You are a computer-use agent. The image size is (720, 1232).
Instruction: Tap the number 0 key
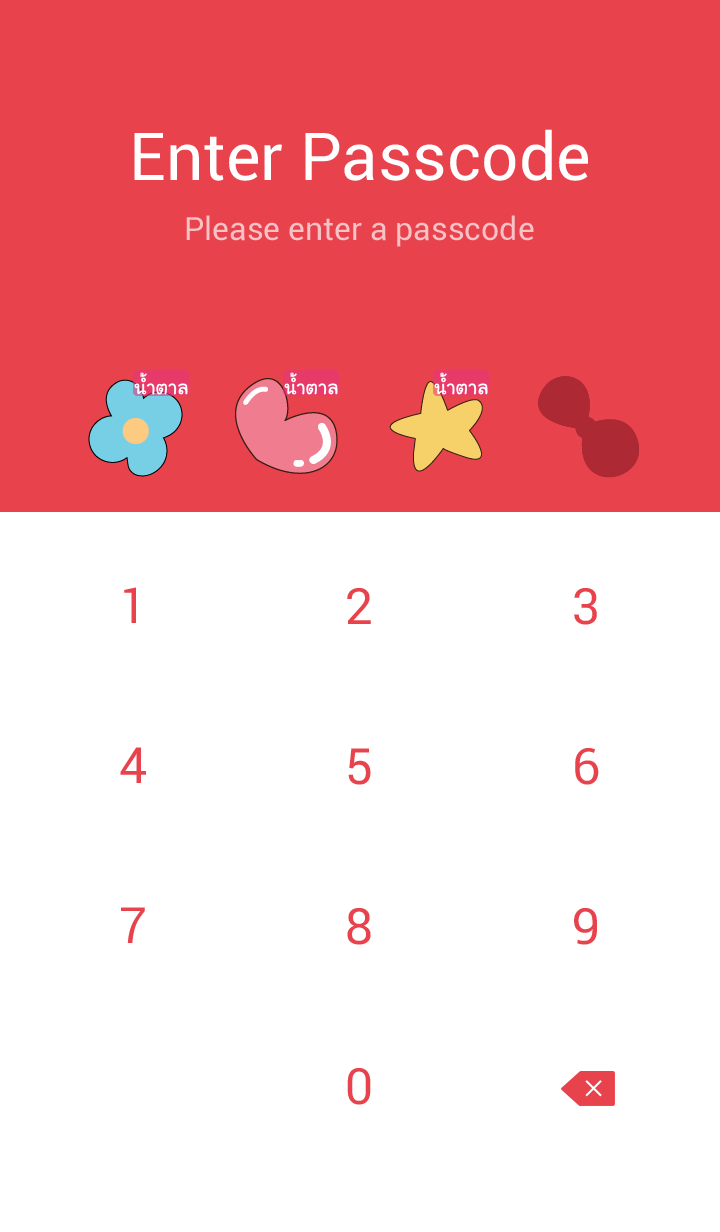(x=359, y=1087)
